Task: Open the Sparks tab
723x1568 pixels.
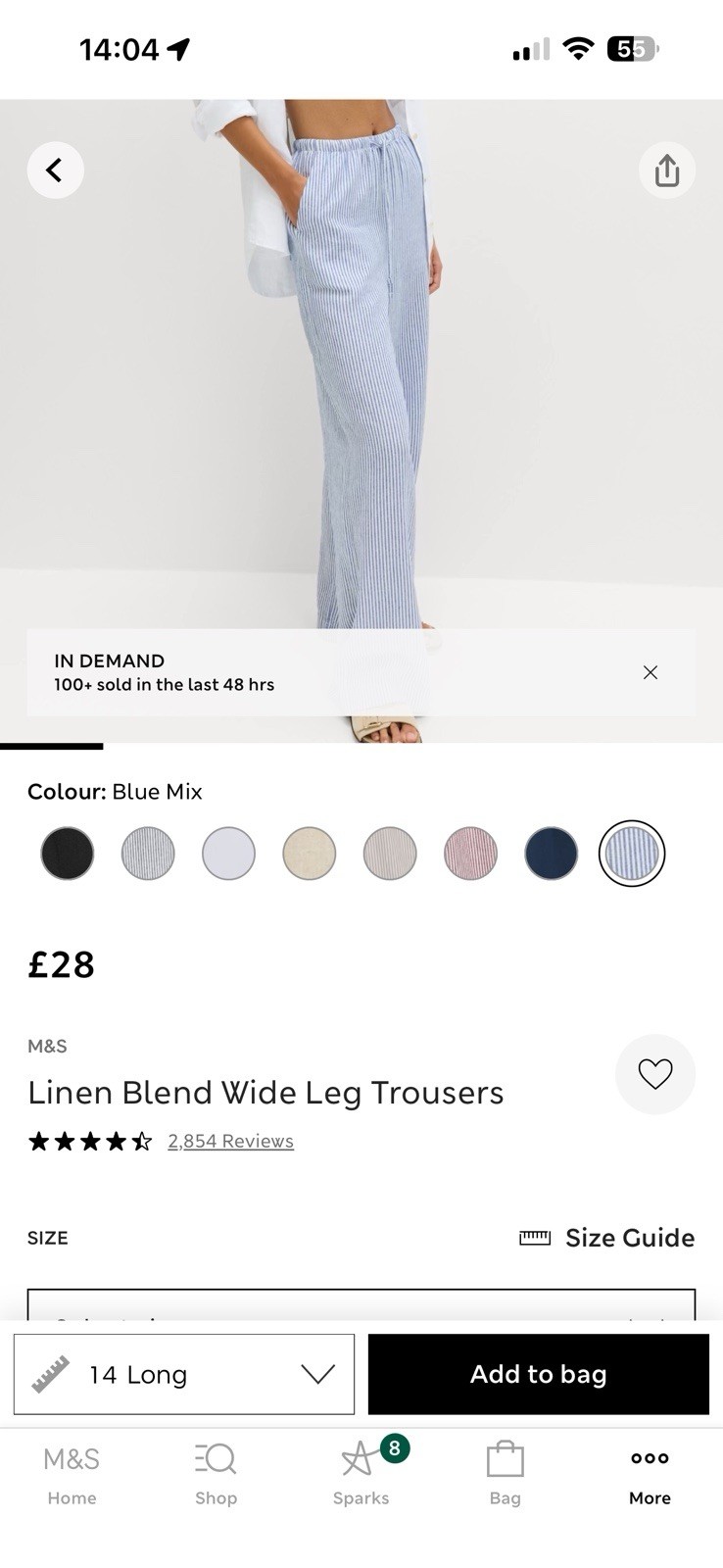Action: (x=361, y=1472)
